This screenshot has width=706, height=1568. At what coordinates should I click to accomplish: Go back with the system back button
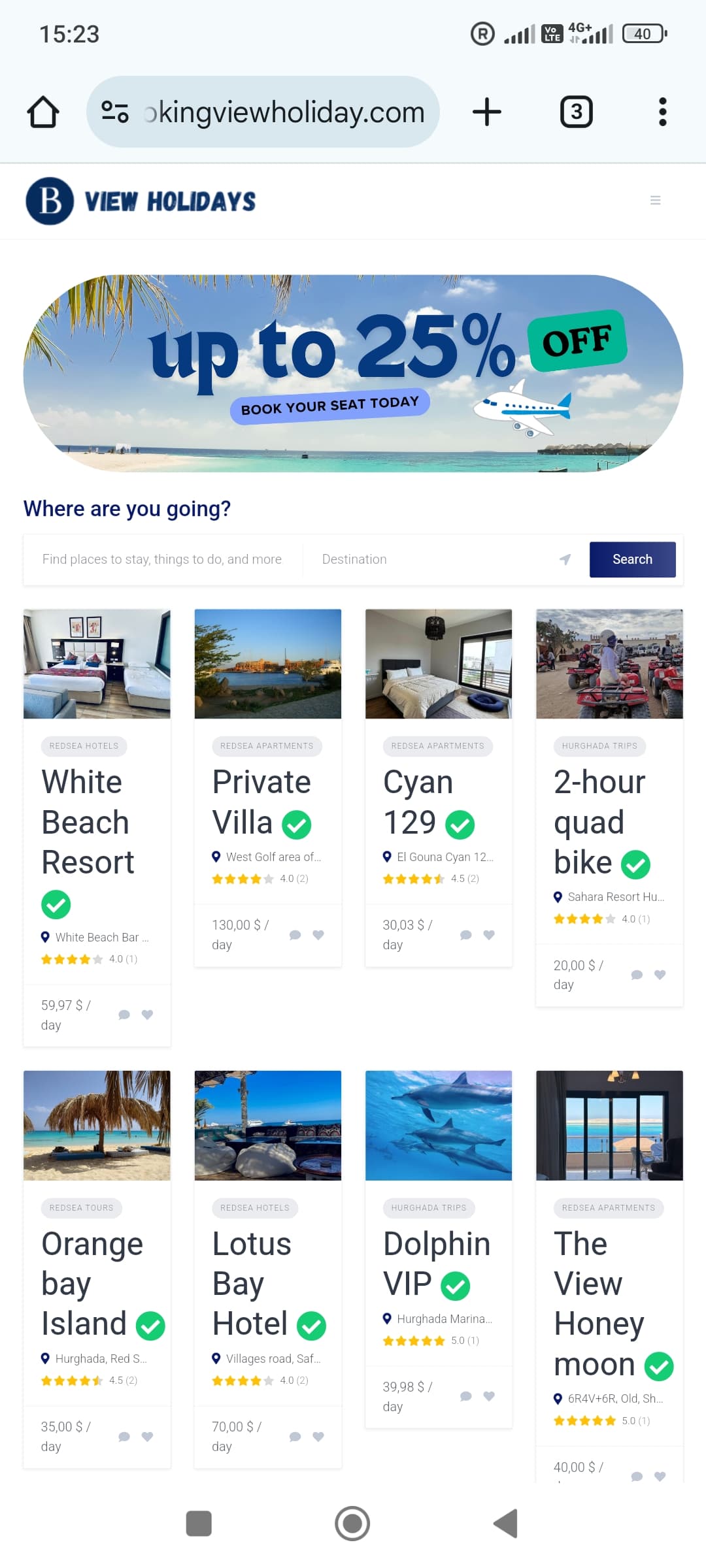point(506,1524)
